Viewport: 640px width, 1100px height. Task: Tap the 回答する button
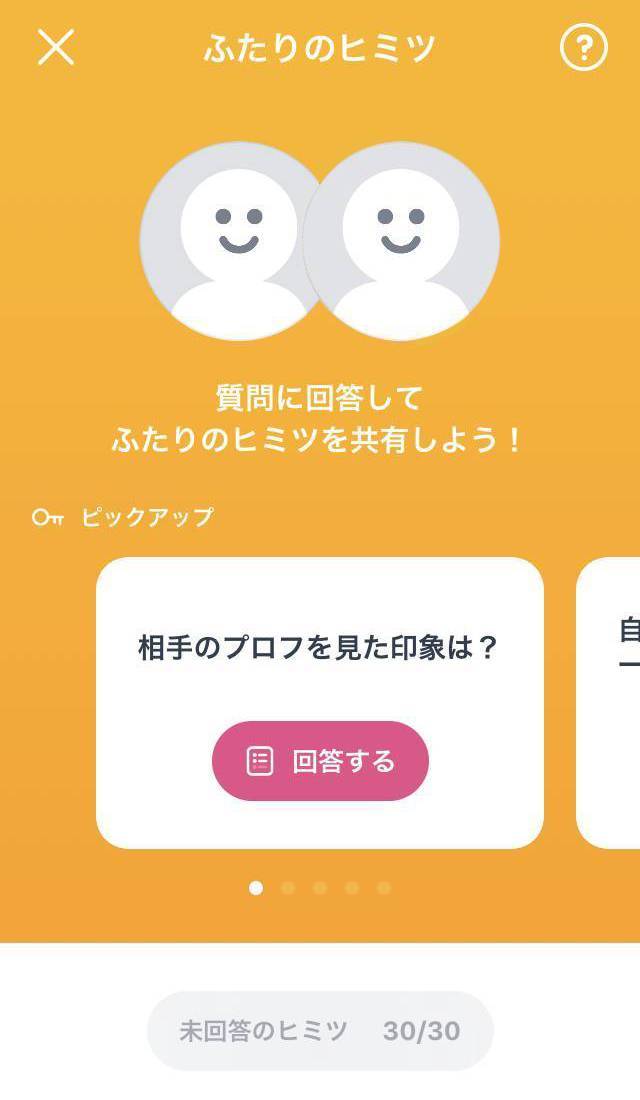(320, 761)
